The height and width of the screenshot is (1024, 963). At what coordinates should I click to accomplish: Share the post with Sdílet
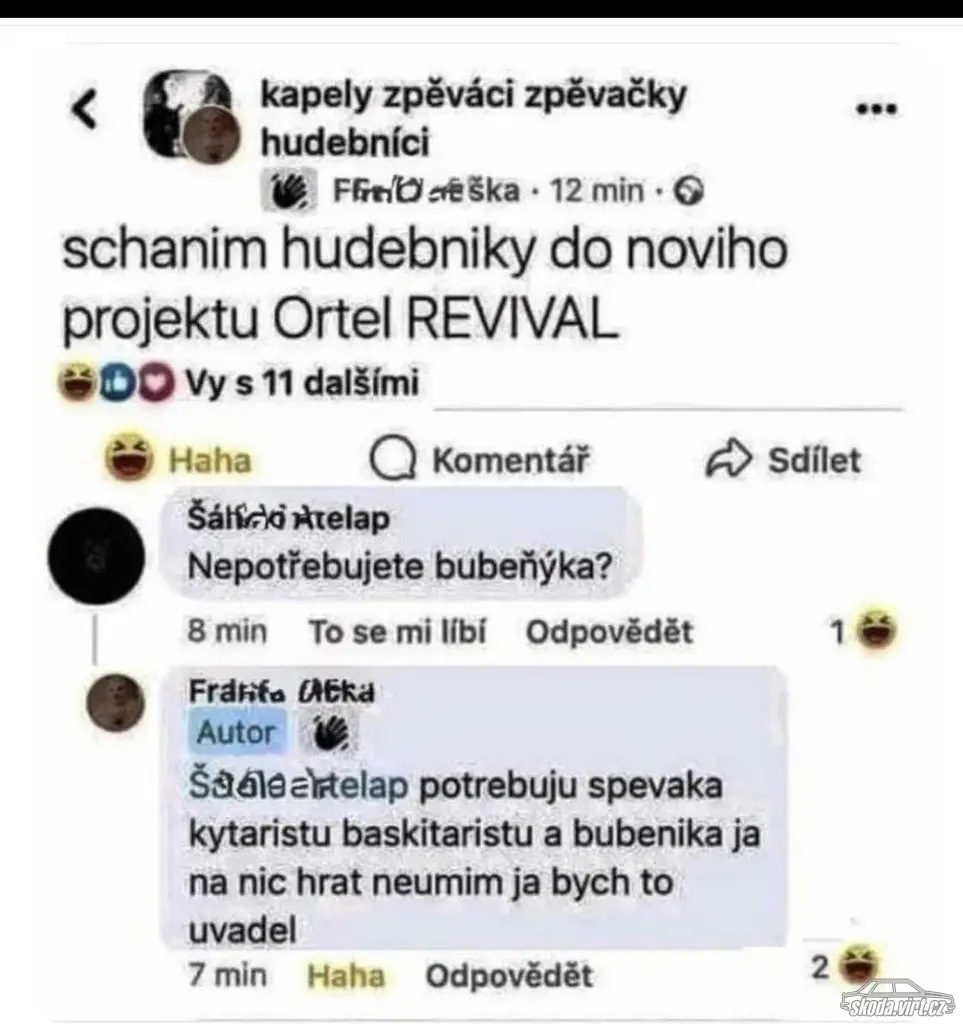click(x=783, y=459)
